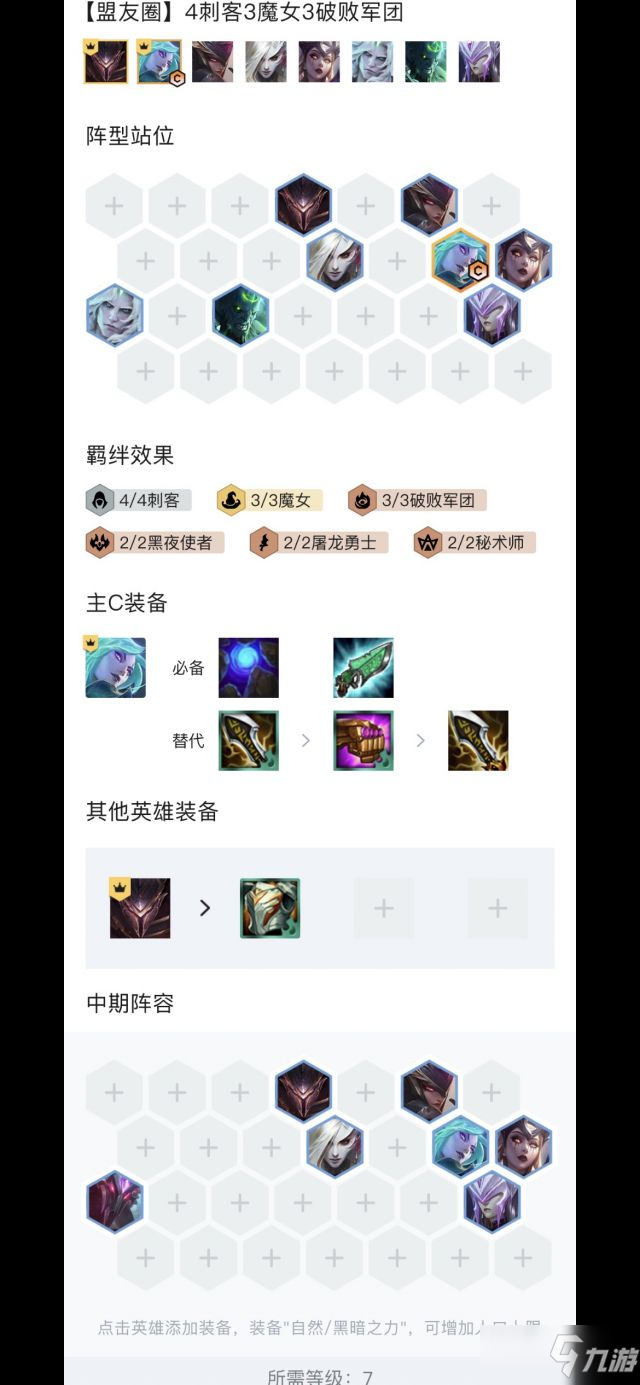Open the 3/3魔女 trait chip
Screen dimensions: 640x1385
point(266,500)
